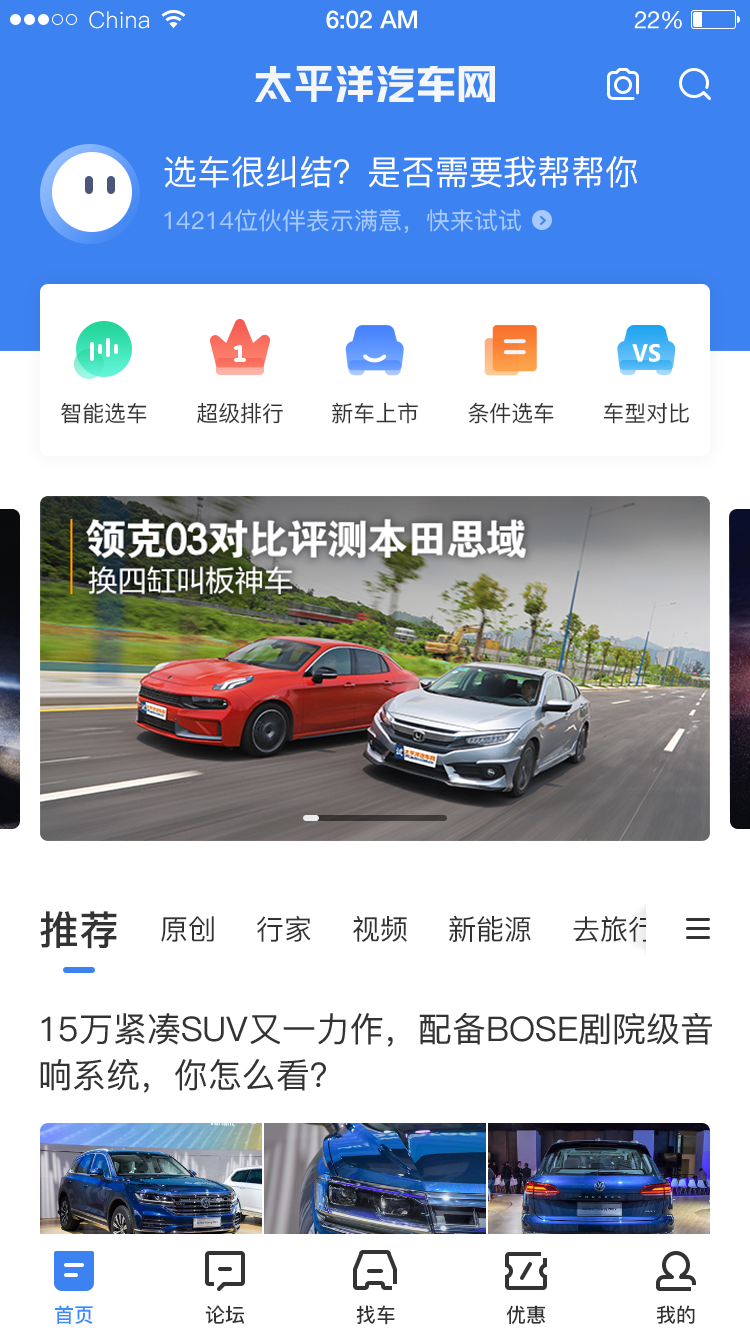
Task: Switch to the 行家 tab
Action: pos(284,930)
